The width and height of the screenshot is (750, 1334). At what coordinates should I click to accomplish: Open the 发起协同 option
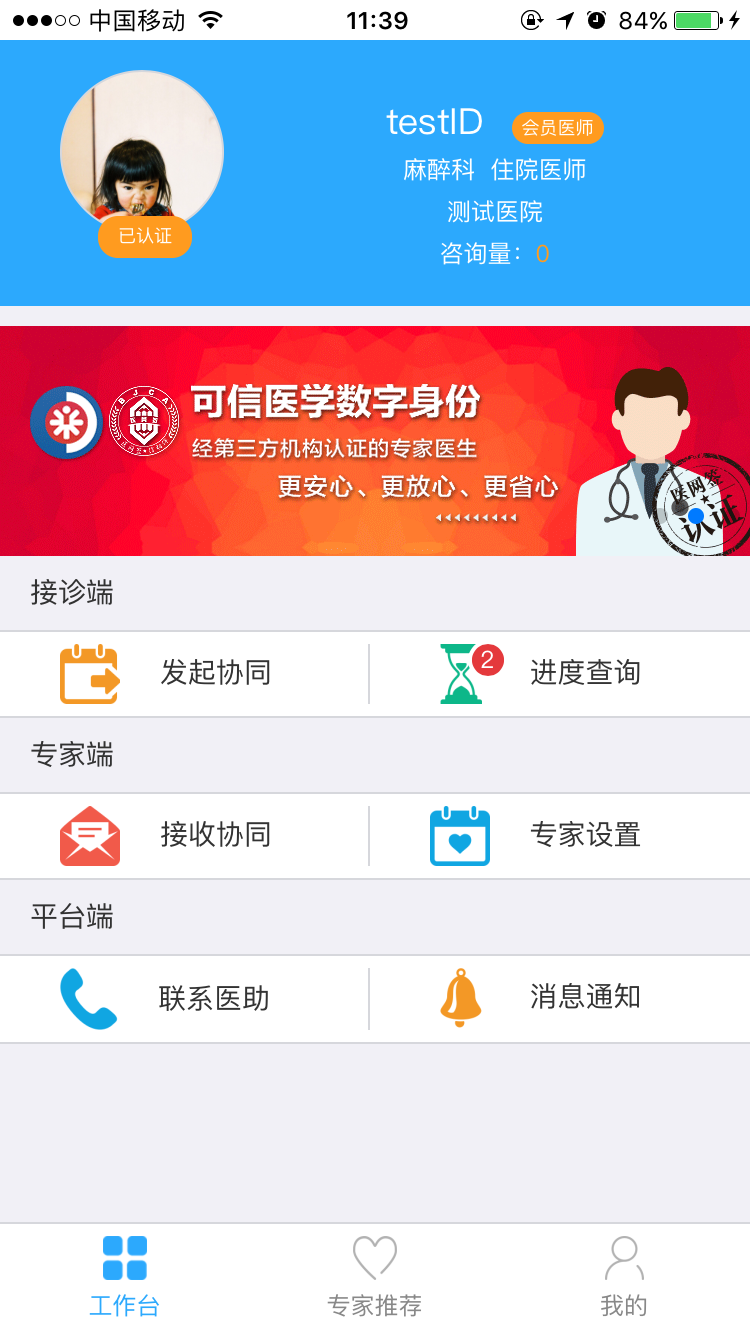pyautogui.click(x=185, y=674)
